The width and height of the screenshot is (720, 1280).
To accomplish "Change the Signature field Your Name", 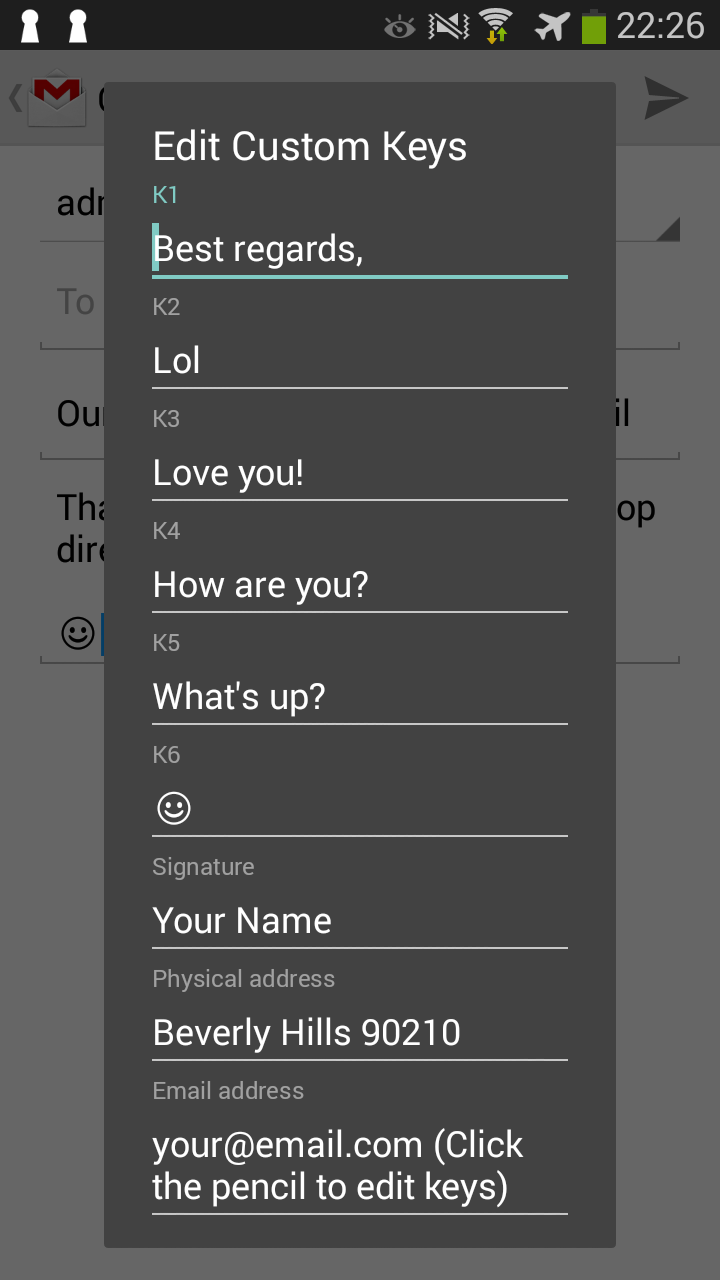I will (x=360, y=921).
